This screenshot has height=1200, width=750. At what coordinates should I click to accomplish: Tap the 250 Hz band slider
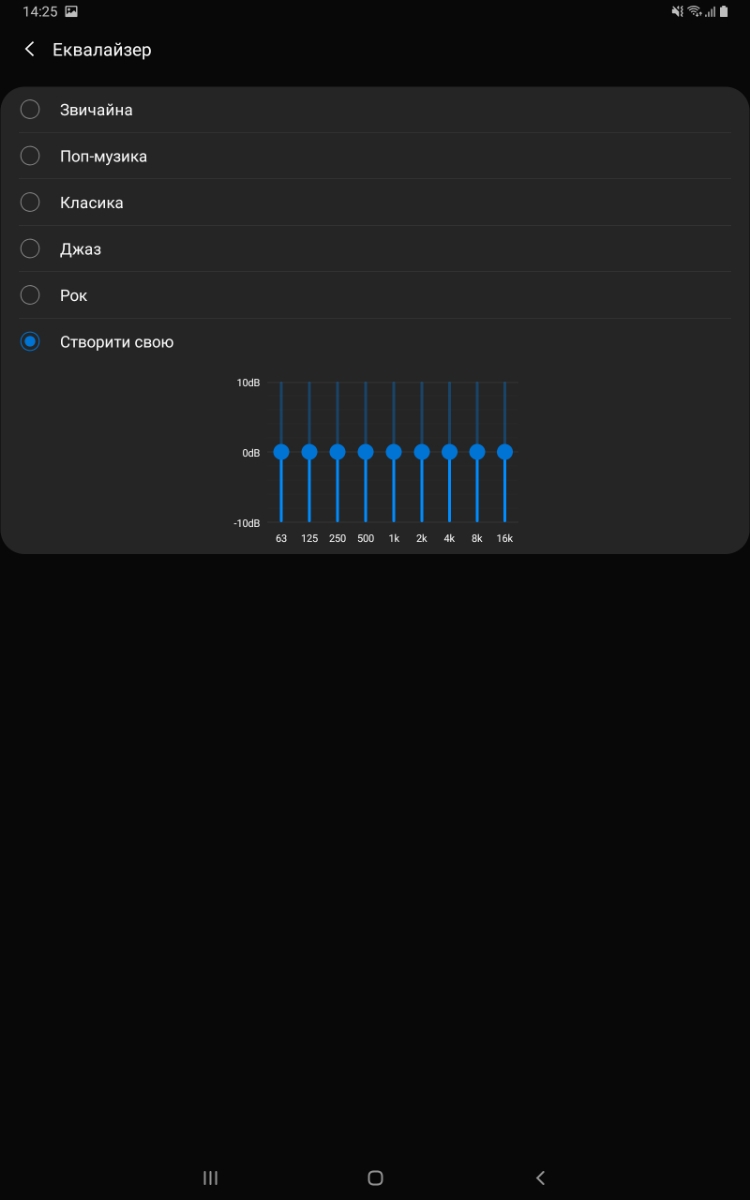tap(337, 452)
